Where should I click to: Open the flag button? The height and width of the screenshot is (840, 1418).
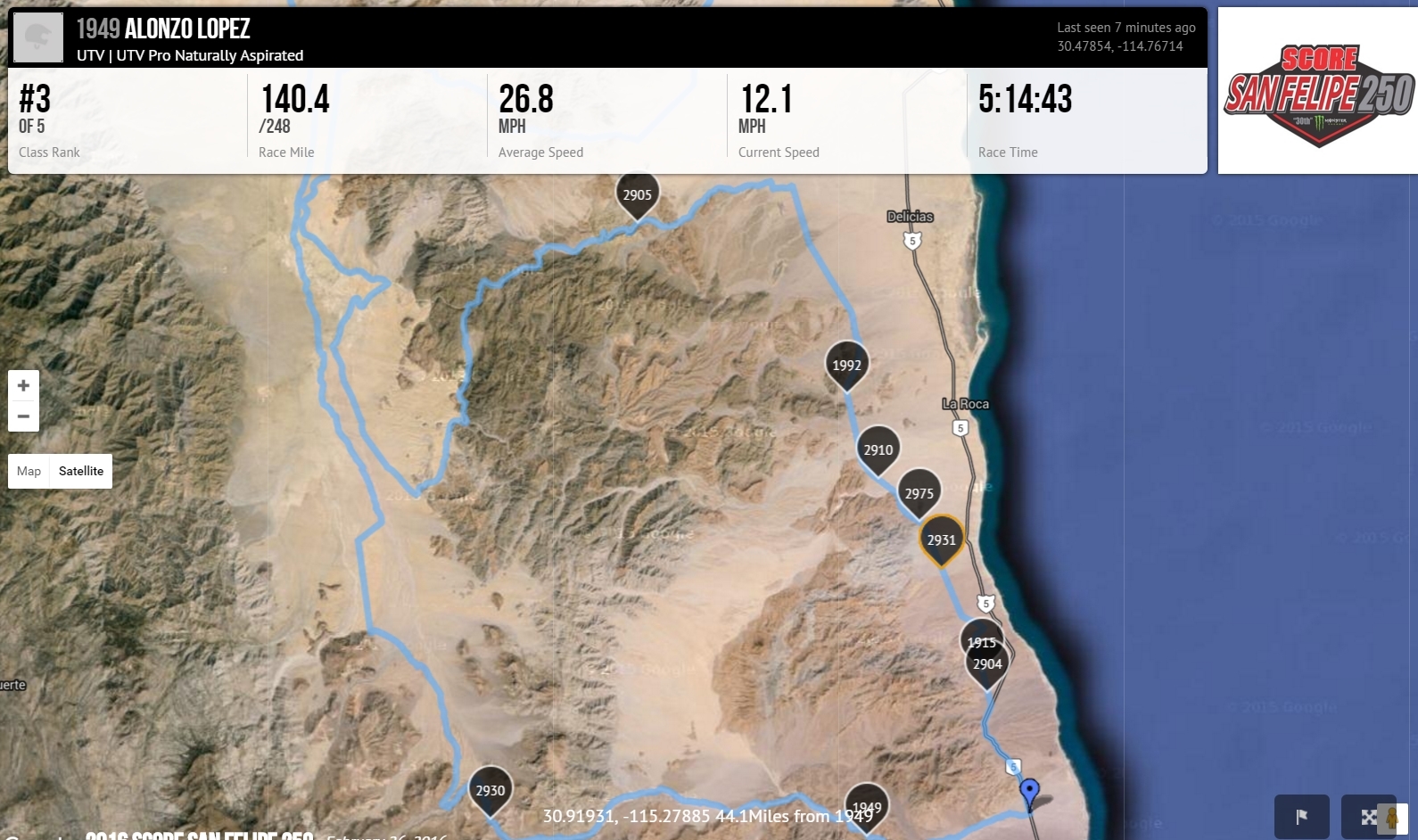coord(1301,816)
